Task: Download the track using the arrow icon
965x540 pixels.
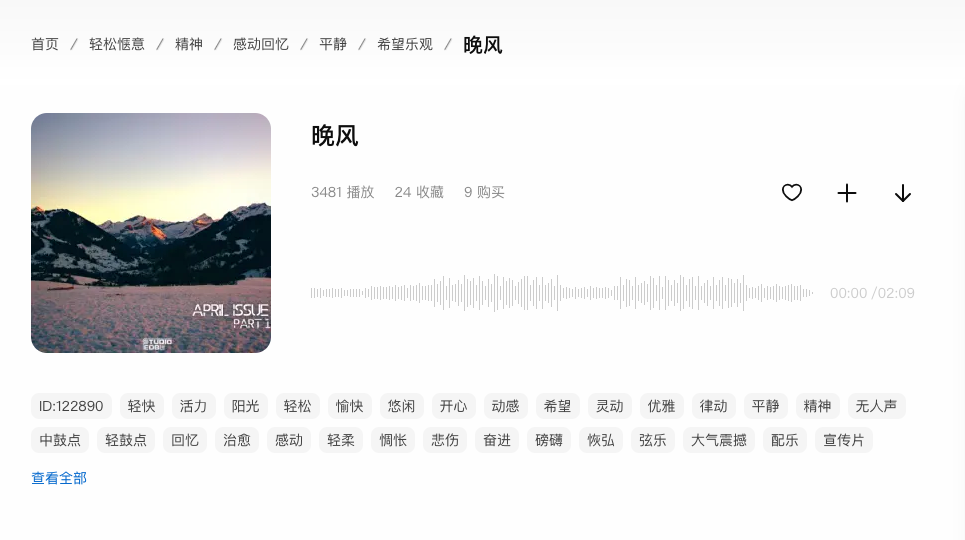Action: tap(903, 193)
